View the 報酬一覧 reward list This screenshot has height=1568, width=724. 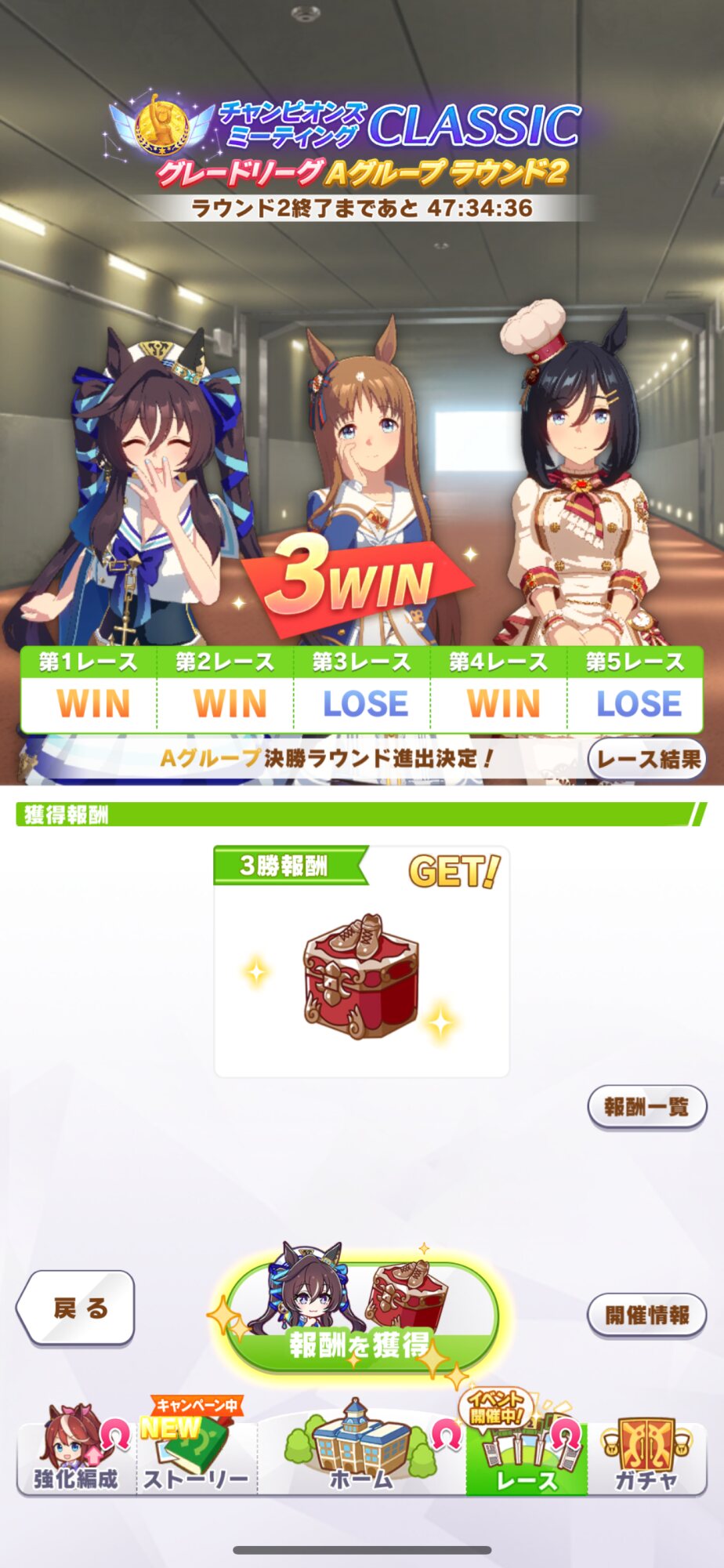[x=647, y=1107]
